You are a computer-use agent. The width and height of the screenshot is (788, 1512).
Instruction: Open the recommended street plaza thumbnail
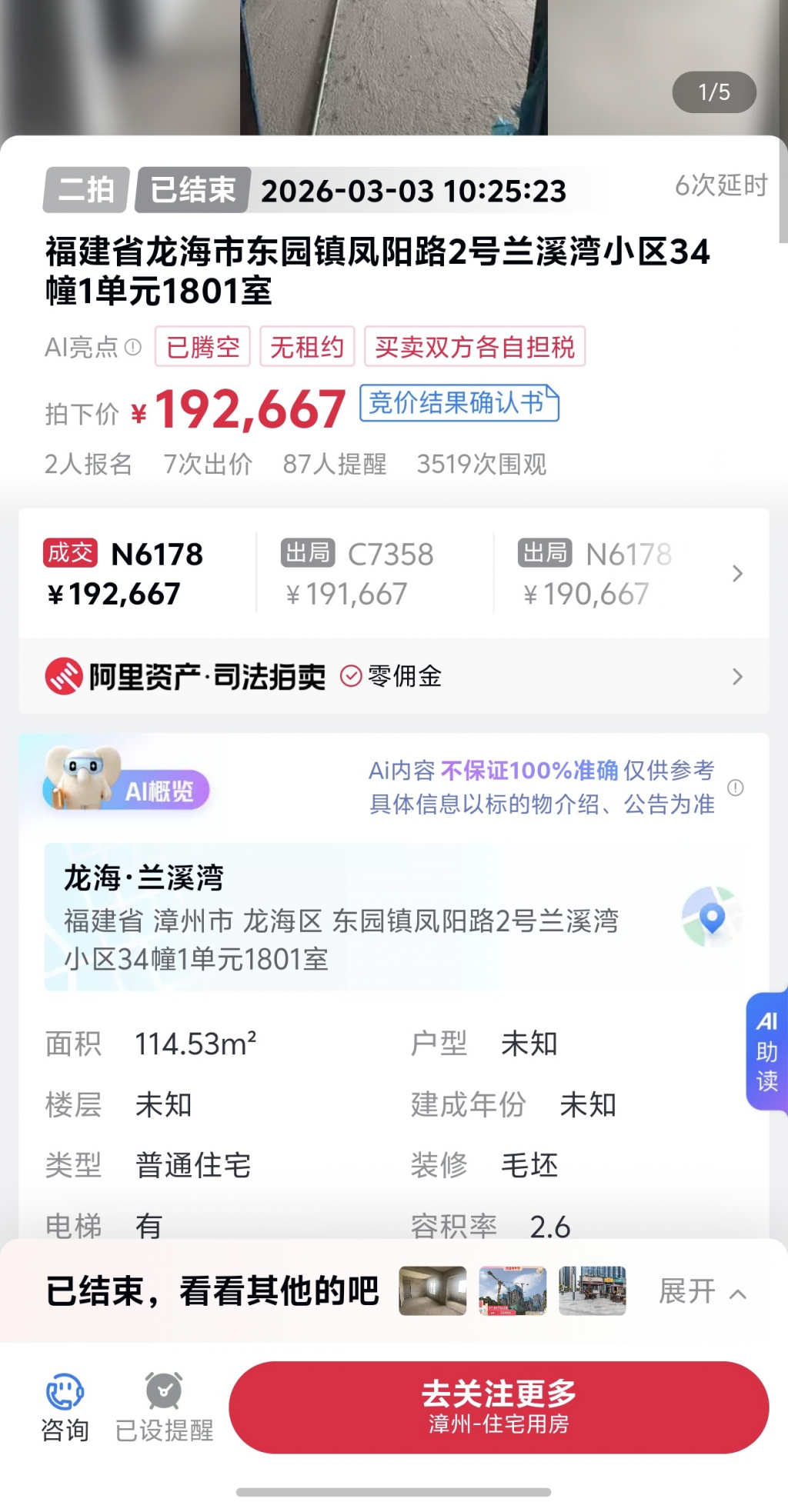[x=592, y=1291]
